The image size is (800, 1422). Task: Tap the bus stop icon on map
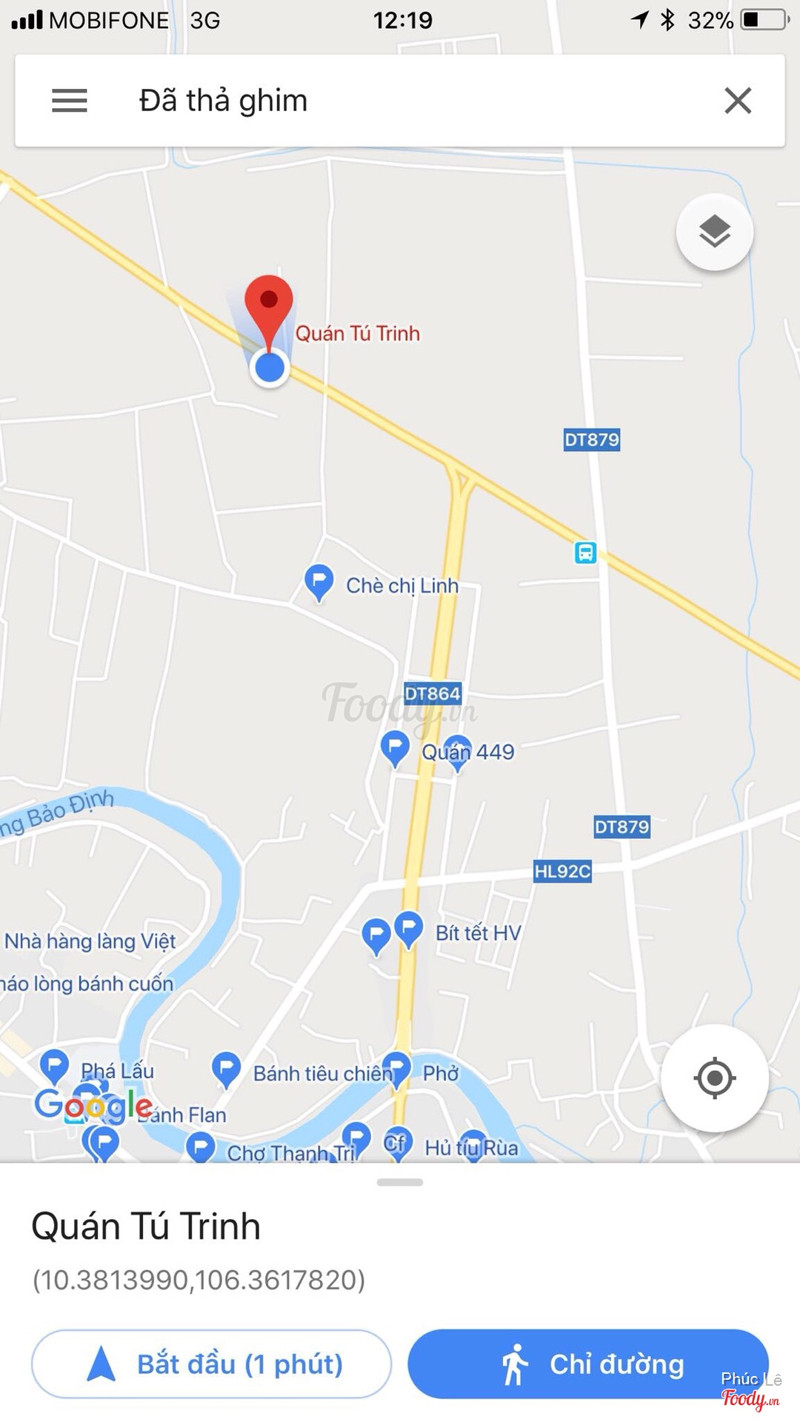coord(585,552)
